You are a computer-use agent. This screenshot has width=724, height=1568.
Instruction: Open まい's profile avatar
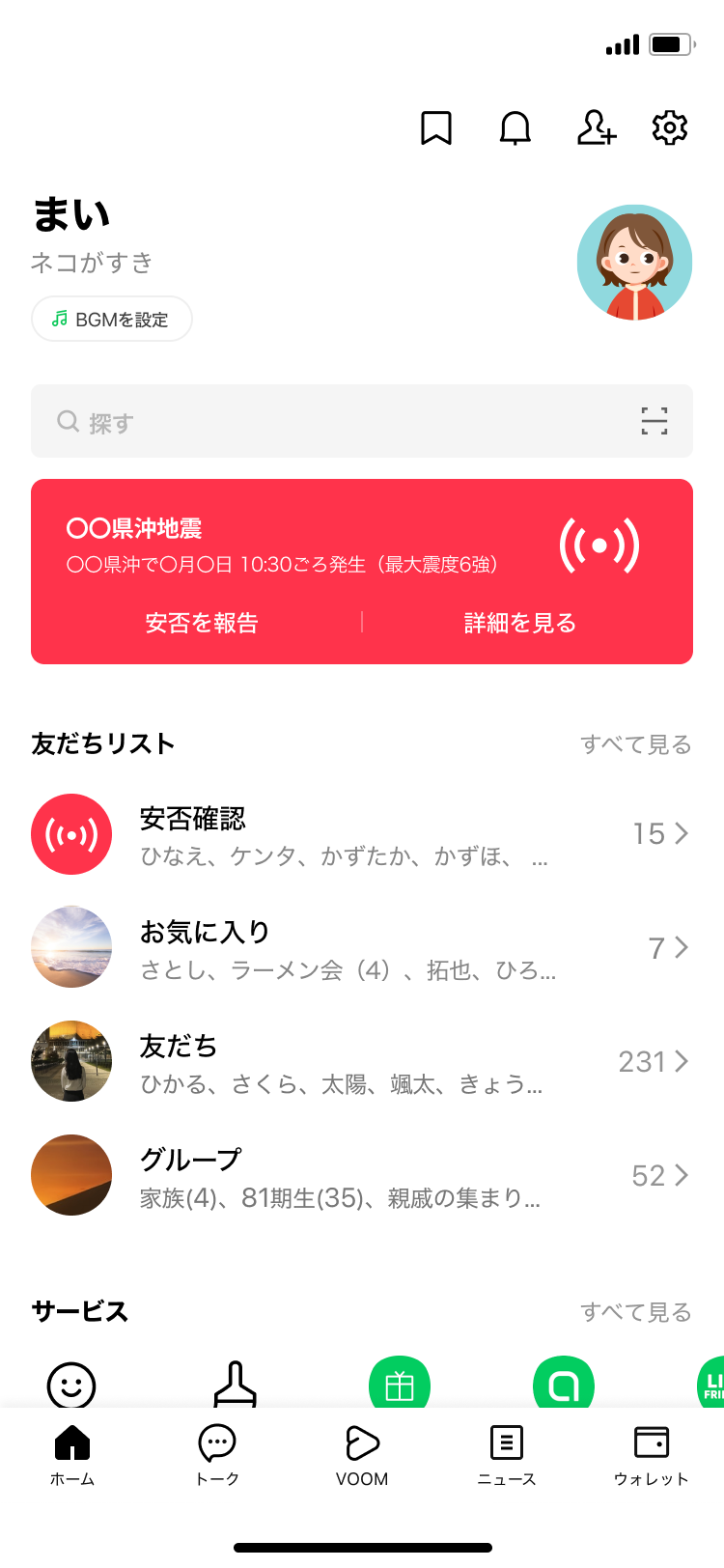pyautogui.click(x=634, y=262)
